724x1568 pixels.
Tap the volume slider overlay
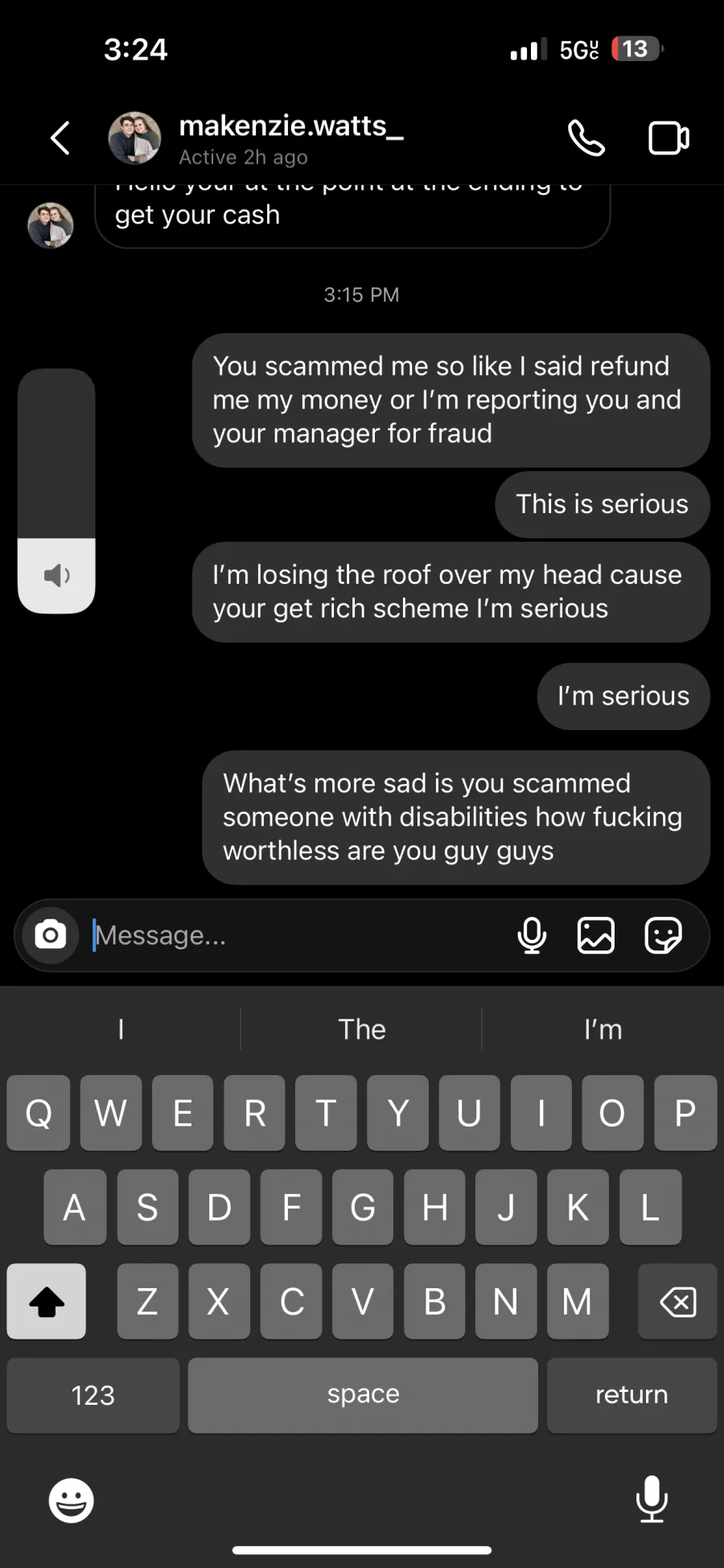point(56,491)
